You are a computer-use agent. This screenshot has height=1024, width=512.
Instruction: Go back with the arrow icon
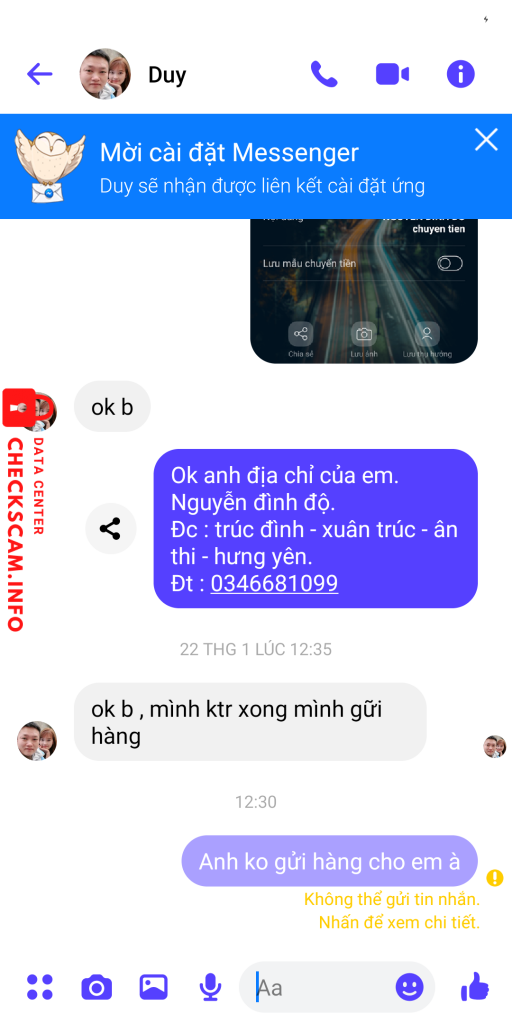[39, 74]
